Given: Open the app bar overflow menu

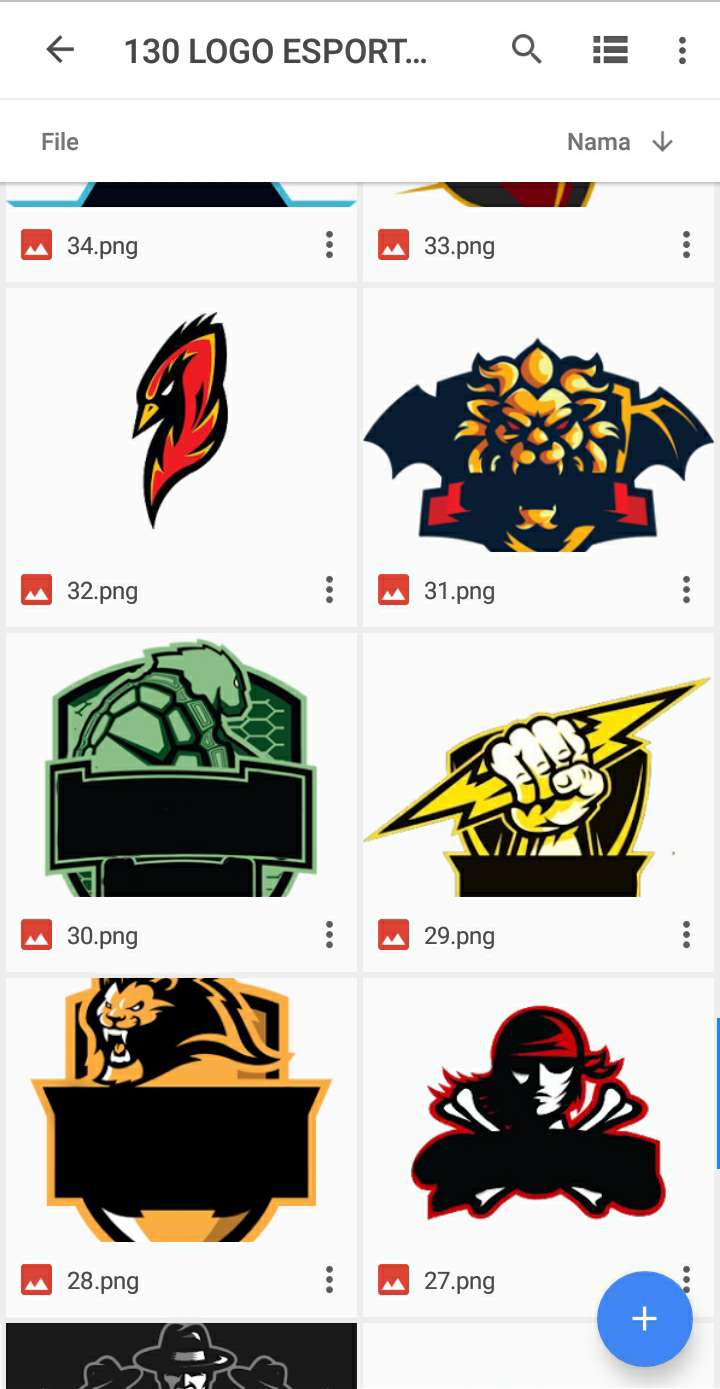Looking at the screenshot, I should [682, 50].
